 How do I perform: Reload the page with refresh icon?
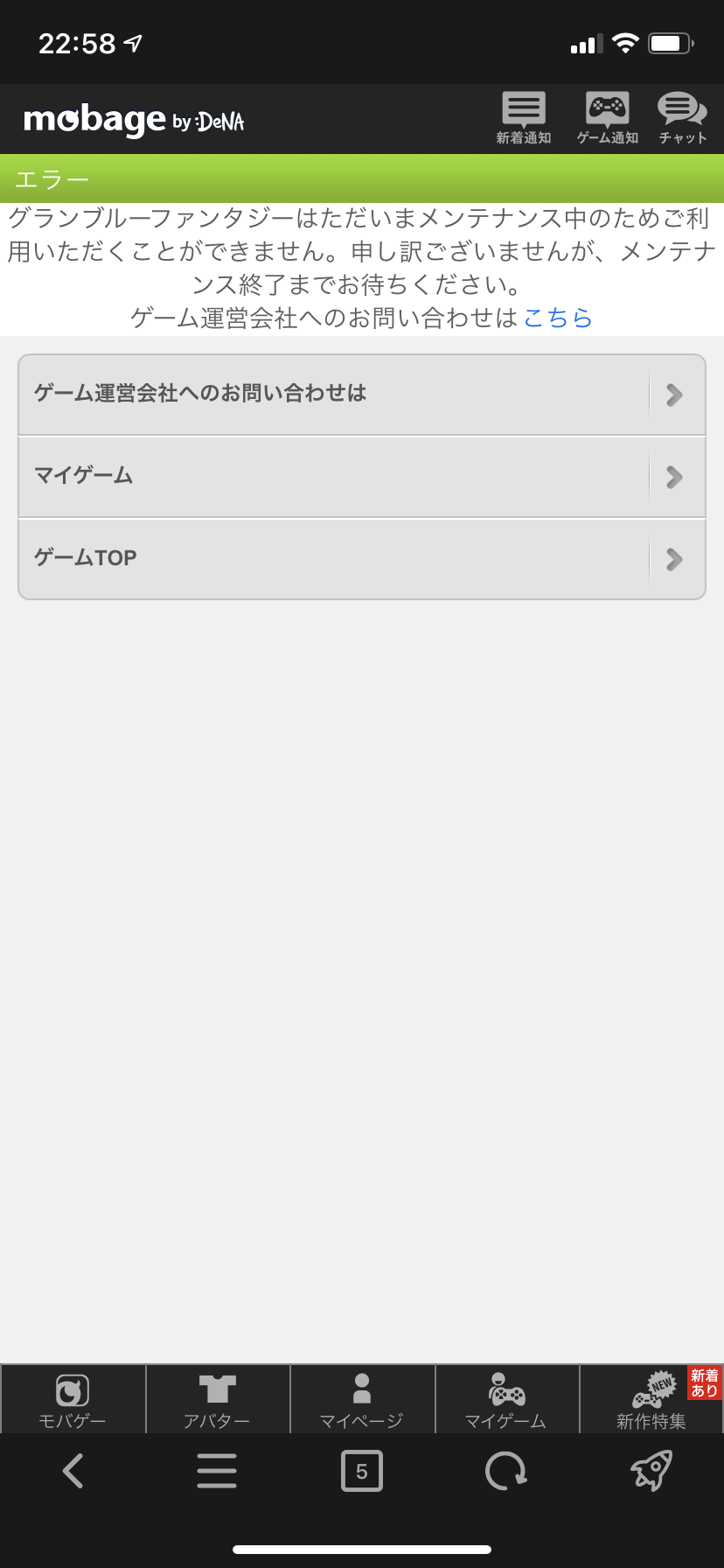(x=505, y=1471)
